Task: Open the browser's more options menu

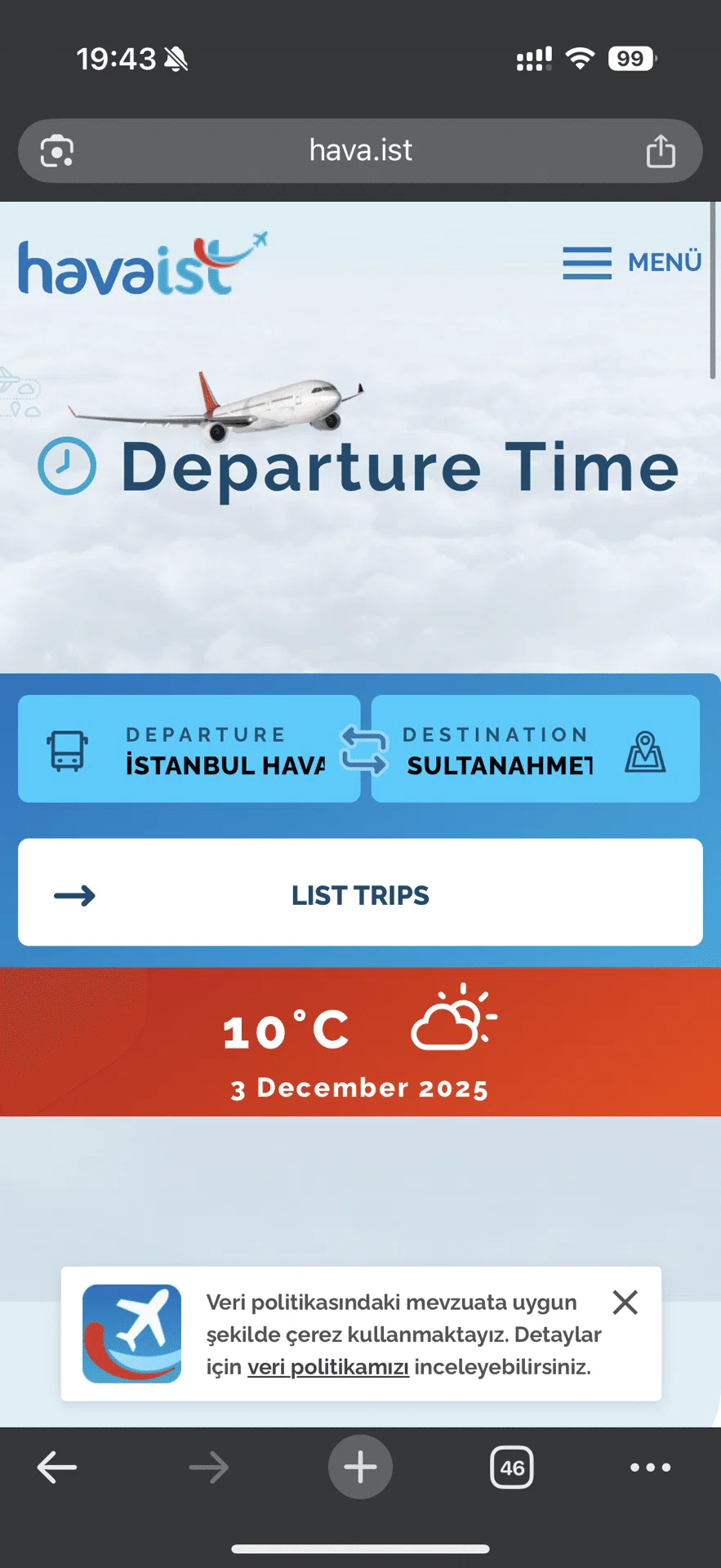Action: [x=651, y=1468]
